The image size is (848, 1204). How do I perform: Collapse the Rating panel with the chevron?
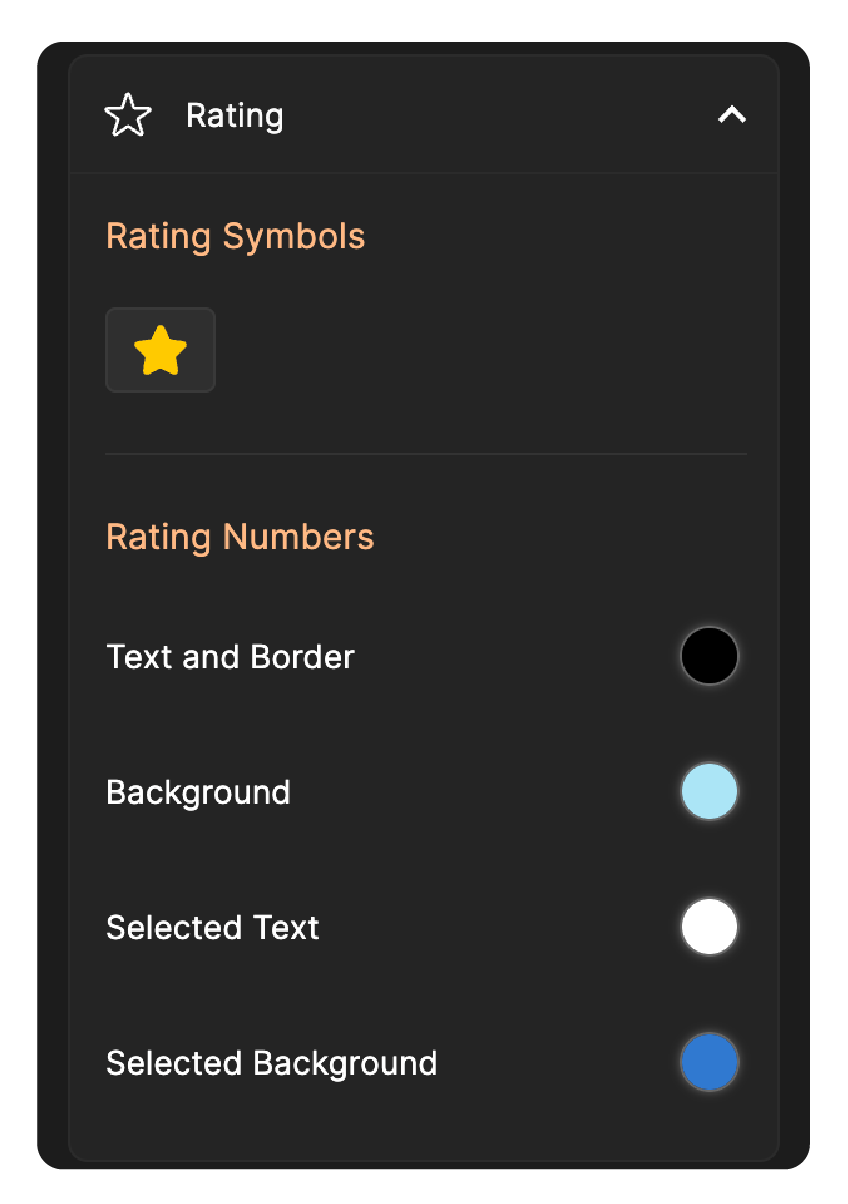tap(732, 115)
